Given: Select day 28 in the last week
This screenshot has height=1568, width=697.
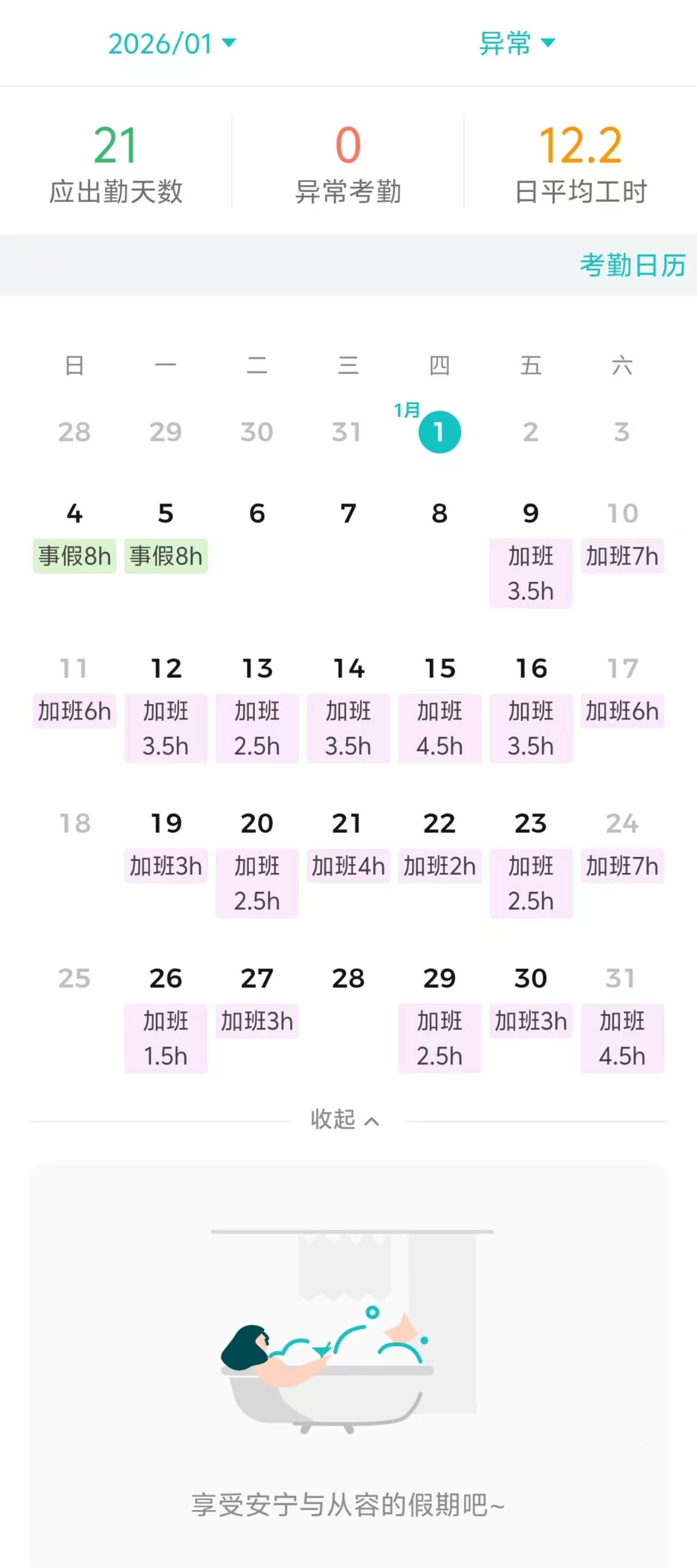Looking at the screenshot, I should (x=348, y=979).
